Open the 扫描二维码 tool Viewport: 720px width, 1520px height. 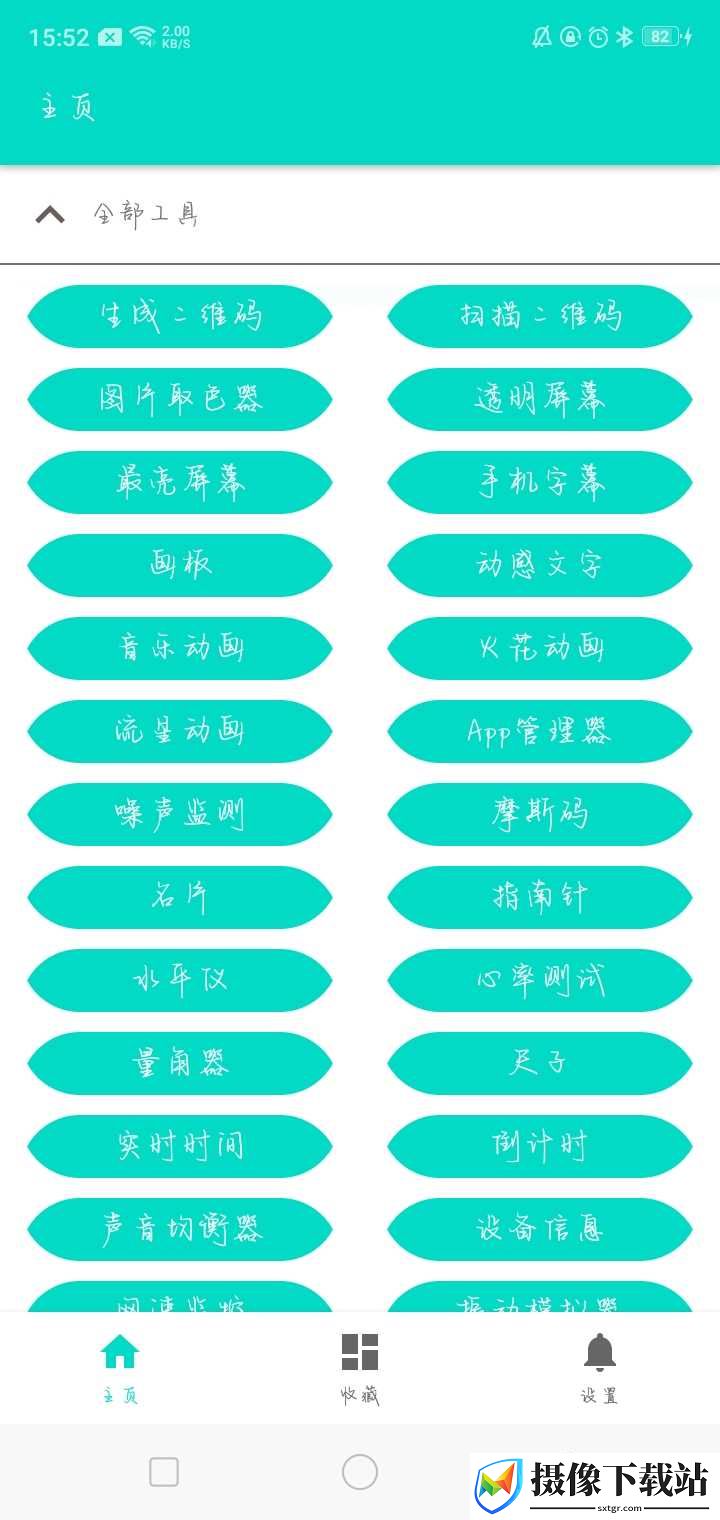[540, 316]
